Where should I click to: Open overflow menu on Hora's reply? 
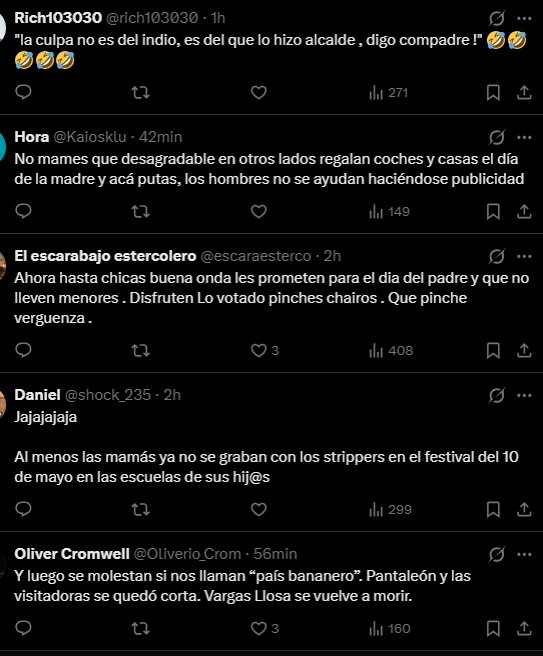524,137
